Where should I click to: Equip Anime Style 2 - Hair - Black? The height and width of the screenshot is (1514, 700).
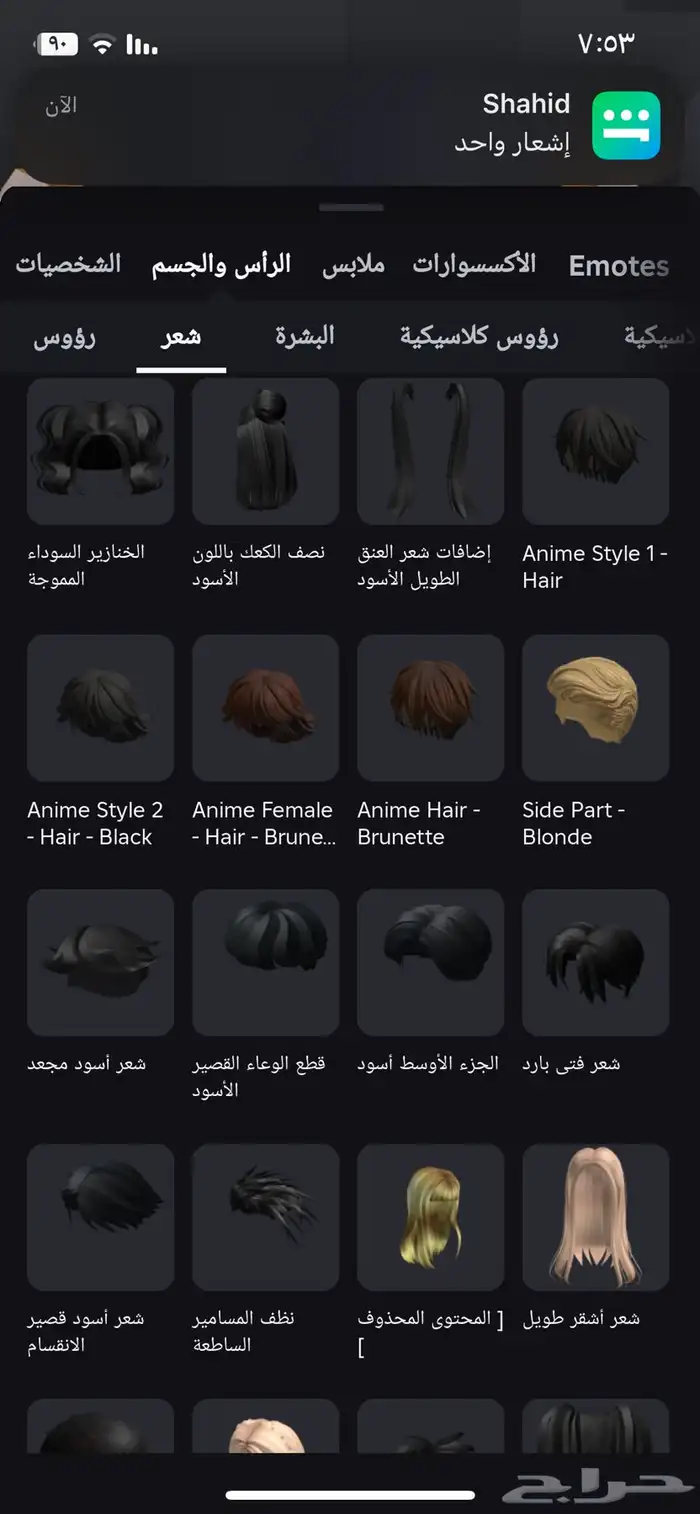[x=100, y=707]
